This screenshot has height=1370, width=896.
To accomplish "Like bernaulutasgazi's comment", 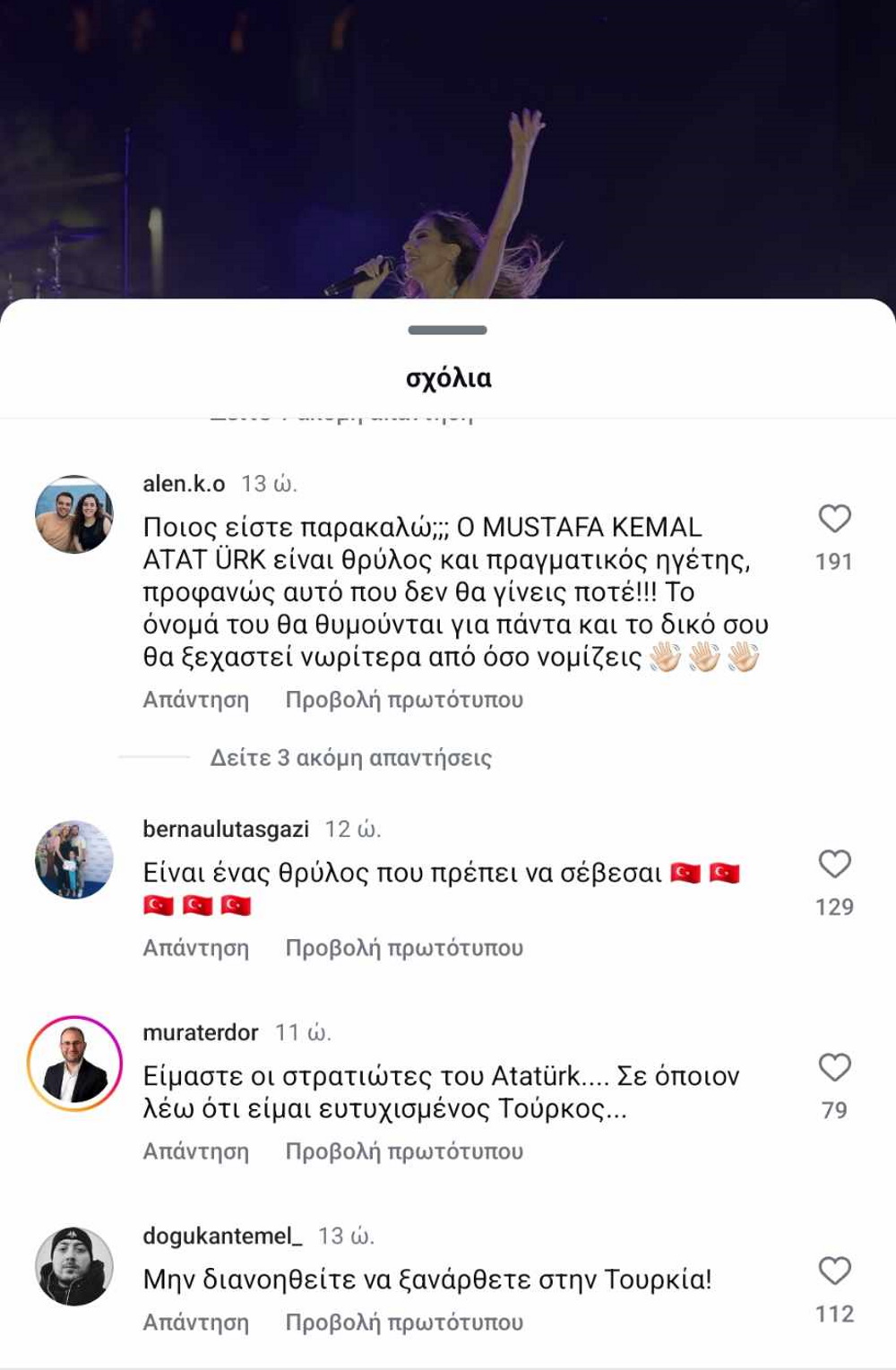I will 834,864.
